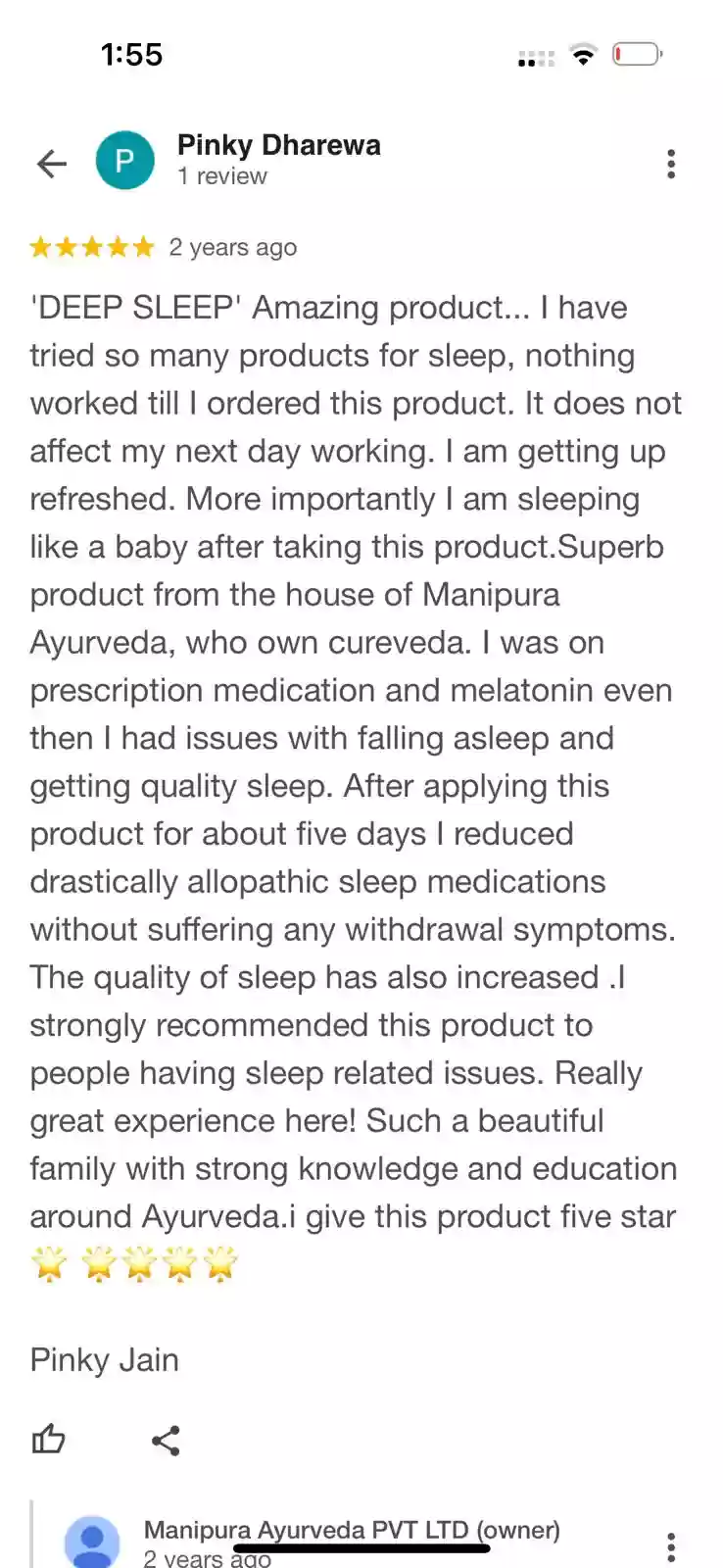Go back using the arrow icon

click(x=51, y=163)
